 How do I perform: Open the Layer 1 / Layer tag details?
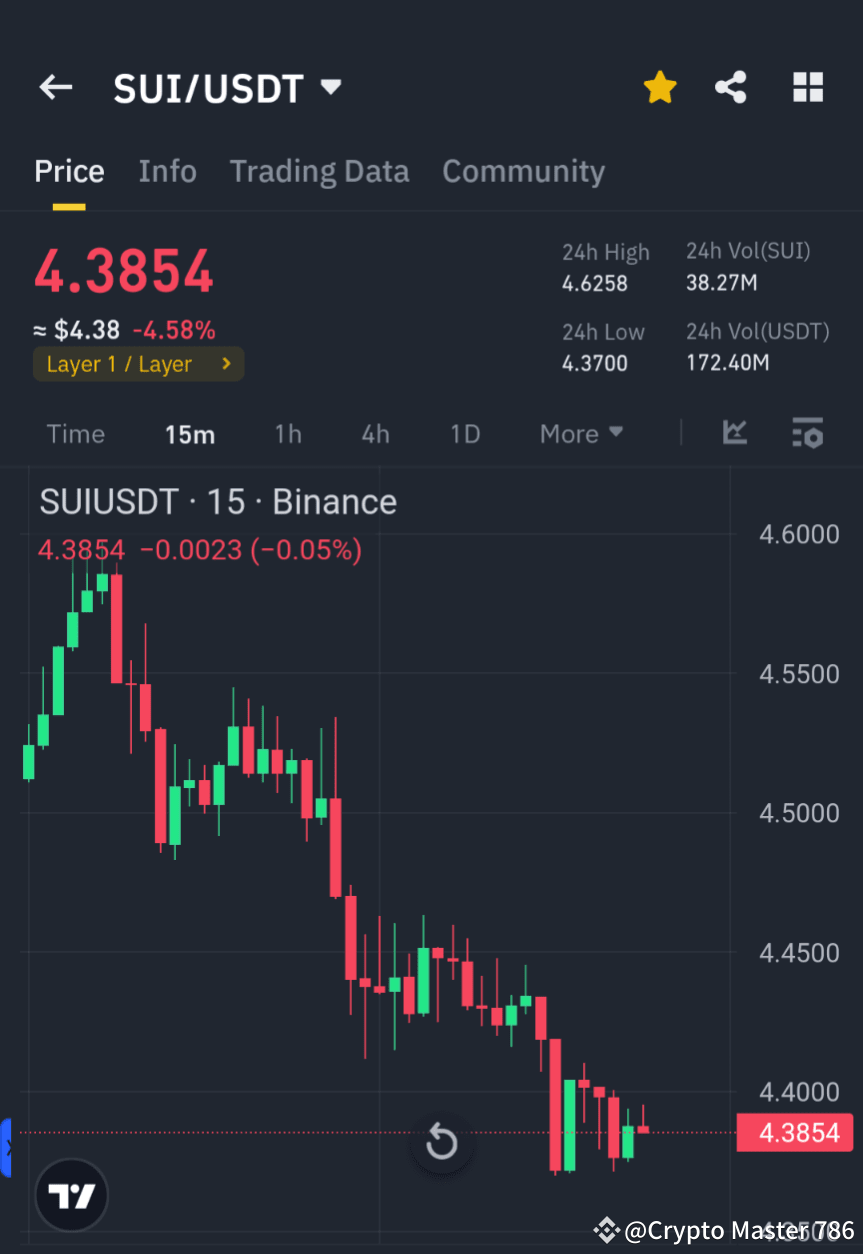tap(138, 364)
